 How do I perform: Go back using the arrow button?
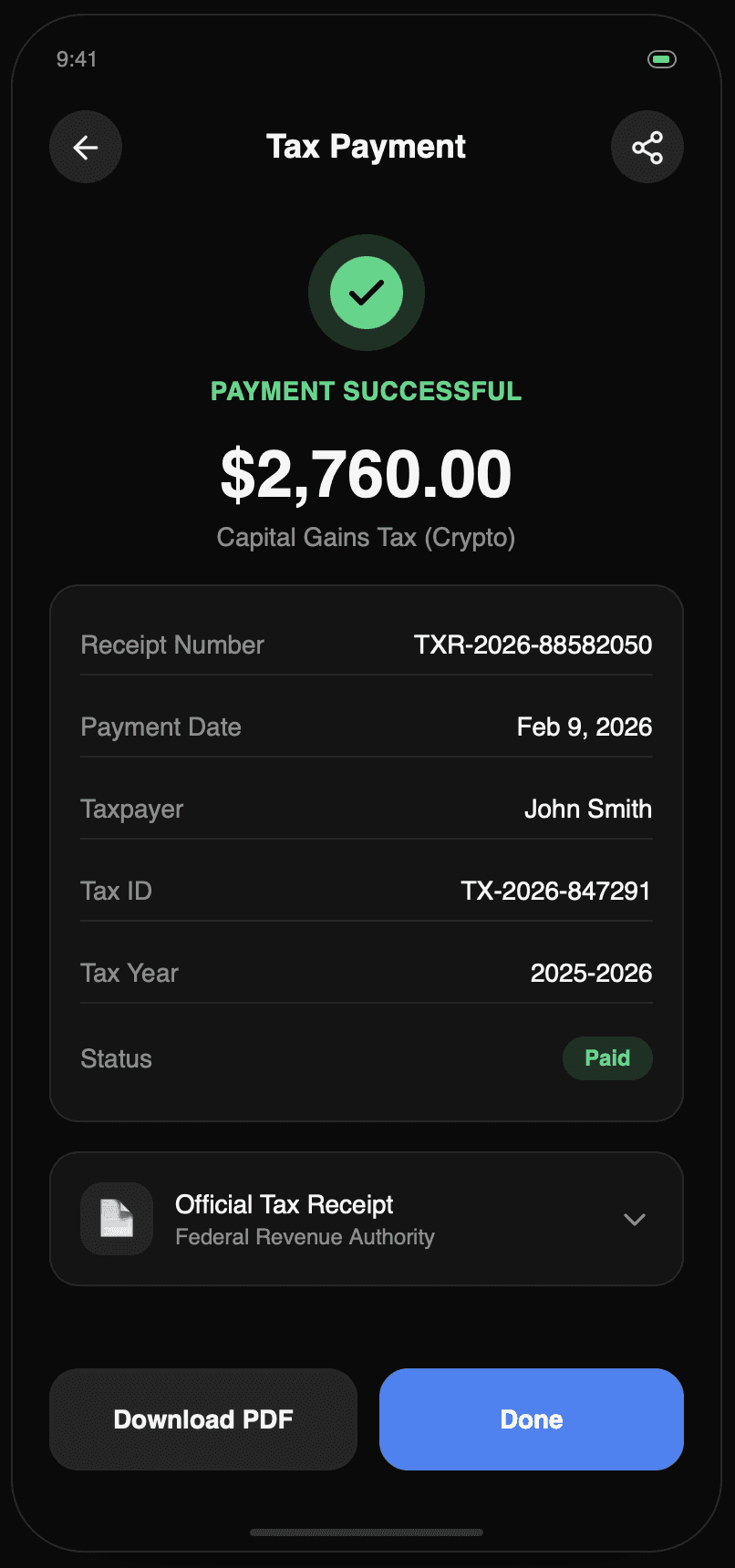pos(86,147)
